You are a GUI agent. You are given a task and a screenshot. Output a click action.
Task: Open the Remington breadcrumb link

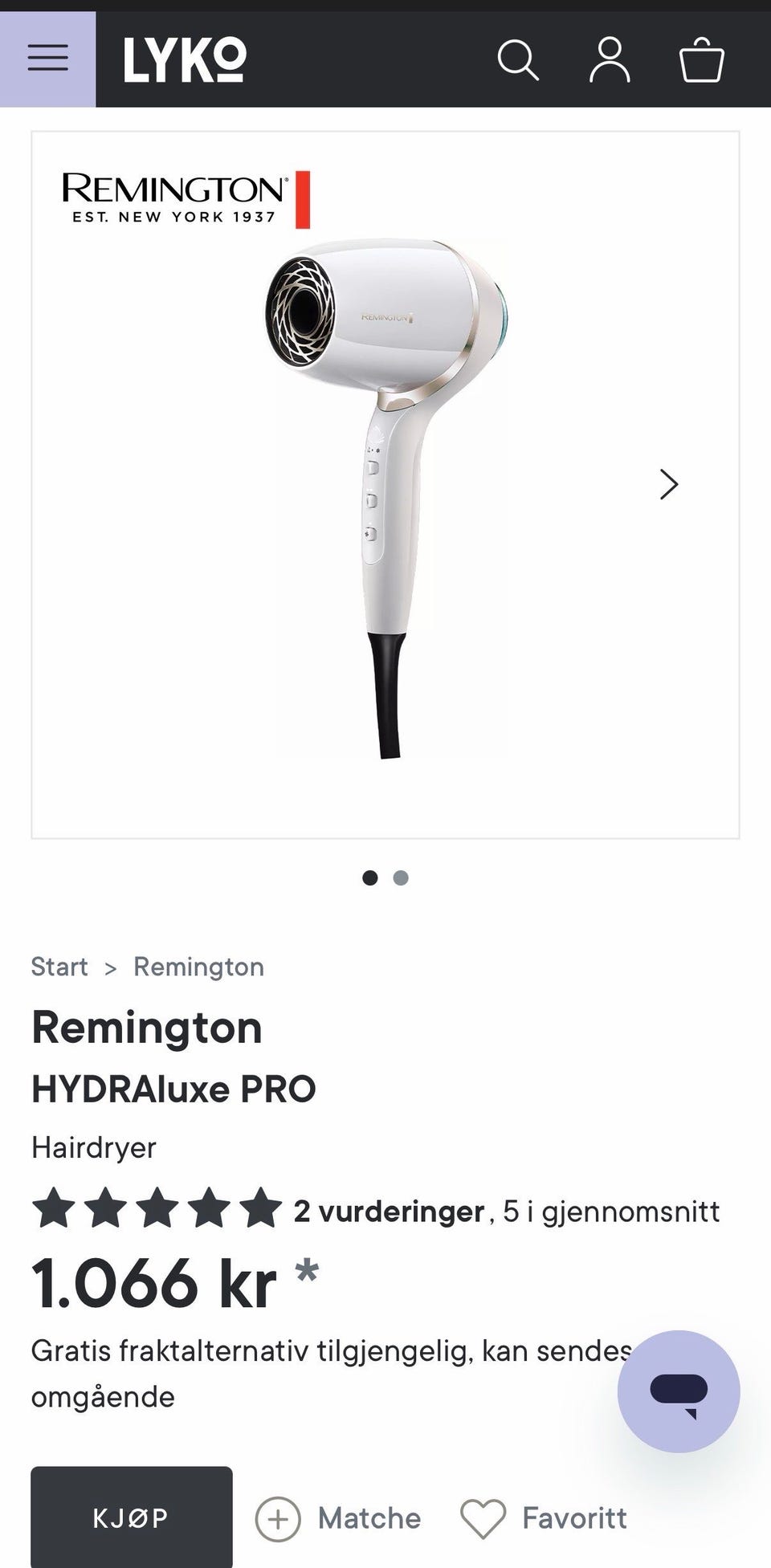pyautogui.click(x=198, y=967)
